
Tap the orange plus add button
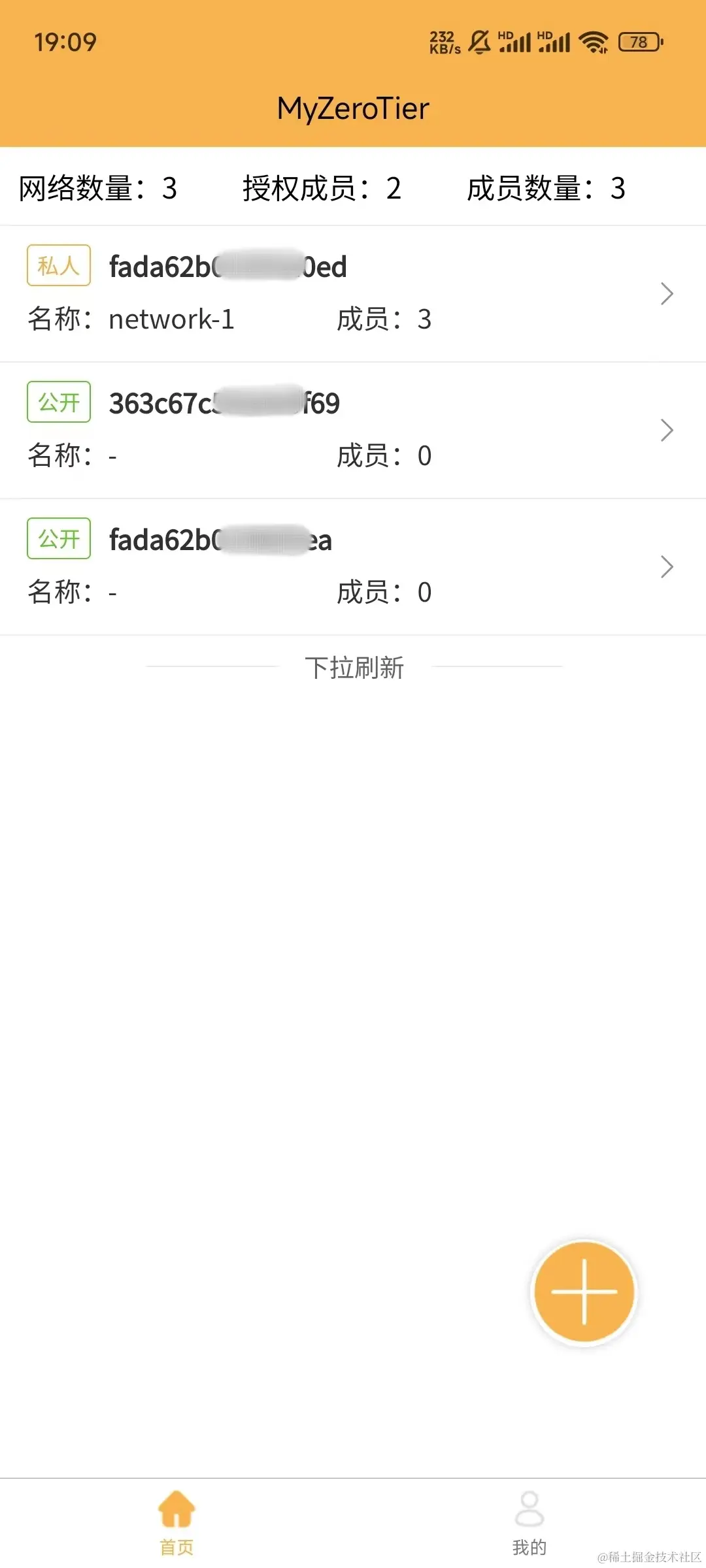[x=584, y=1292]
